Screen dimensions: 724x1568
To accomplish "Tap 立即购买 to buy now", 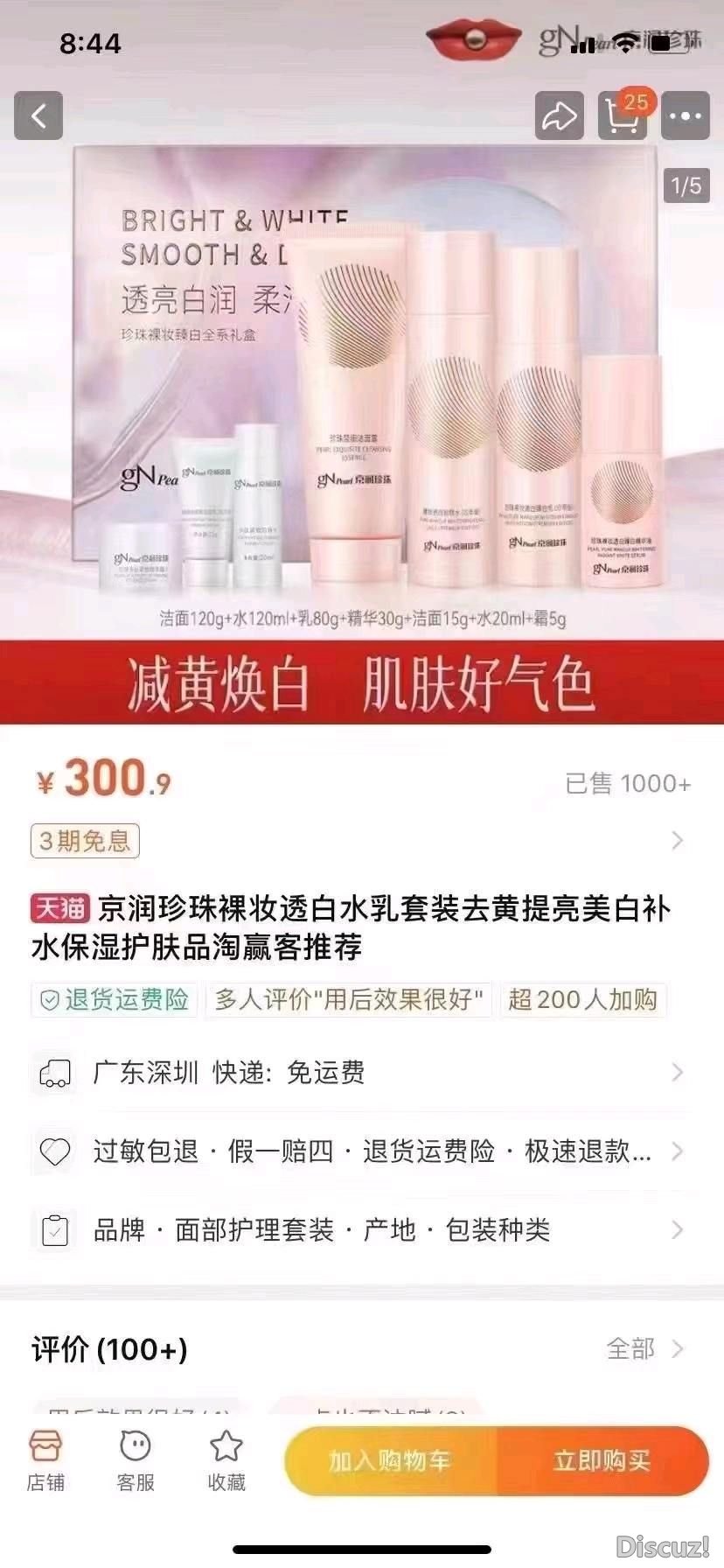I will (x=602, y=1460).
